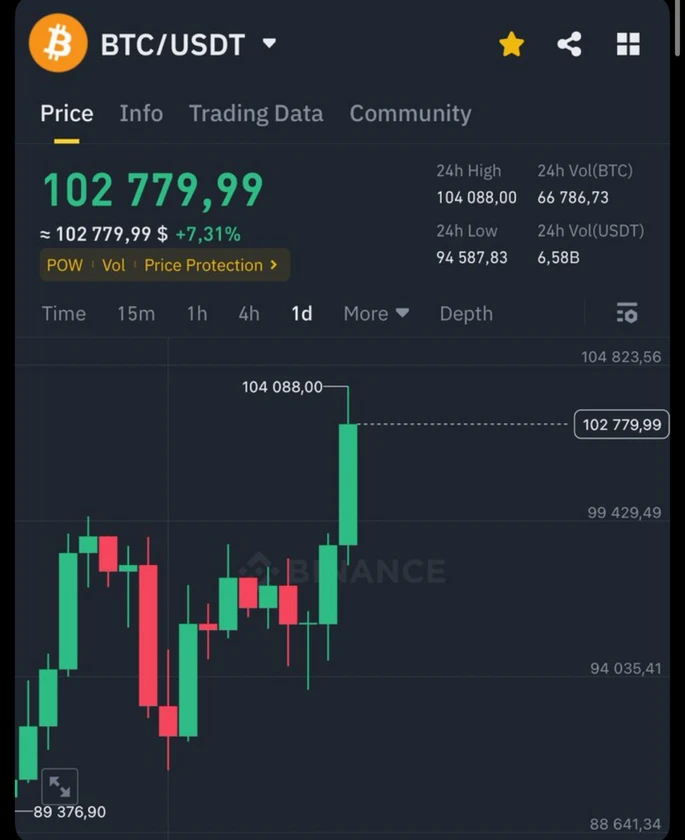Switch chart interval to 1h
This screenshot has height=840, width=685.
[x=197, y=313]
